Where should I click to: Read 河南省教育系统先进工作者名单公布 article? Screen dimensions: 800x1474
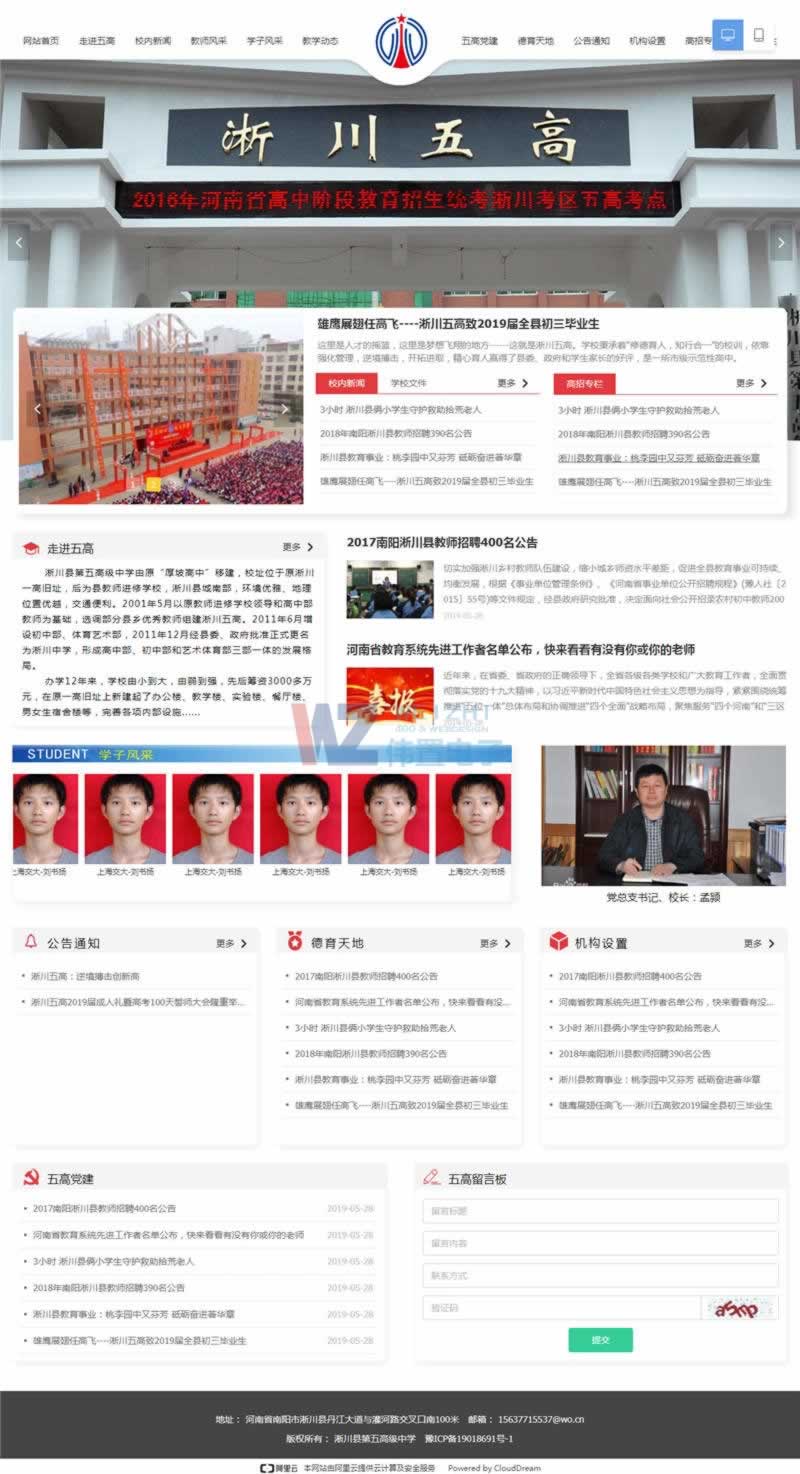[520, 649]
